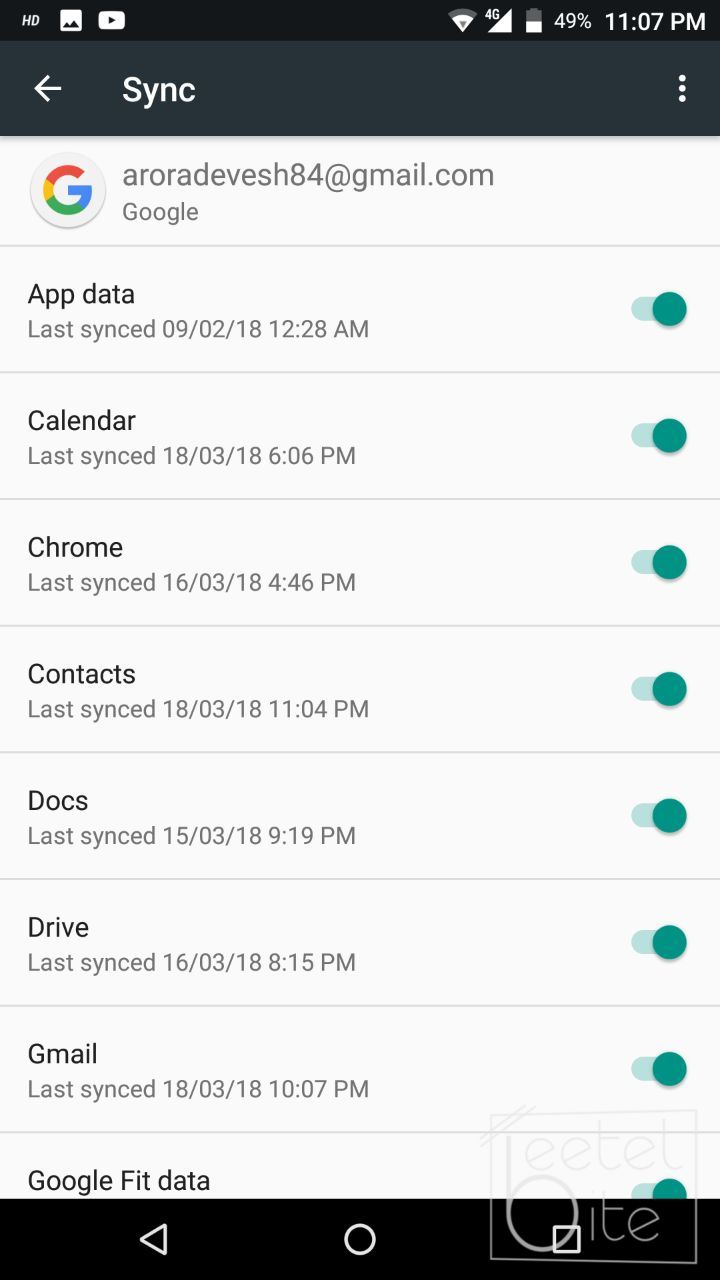Turn off Drive sync
The width and height of the screenshot is (720, 1280).
tap(659, 942)
